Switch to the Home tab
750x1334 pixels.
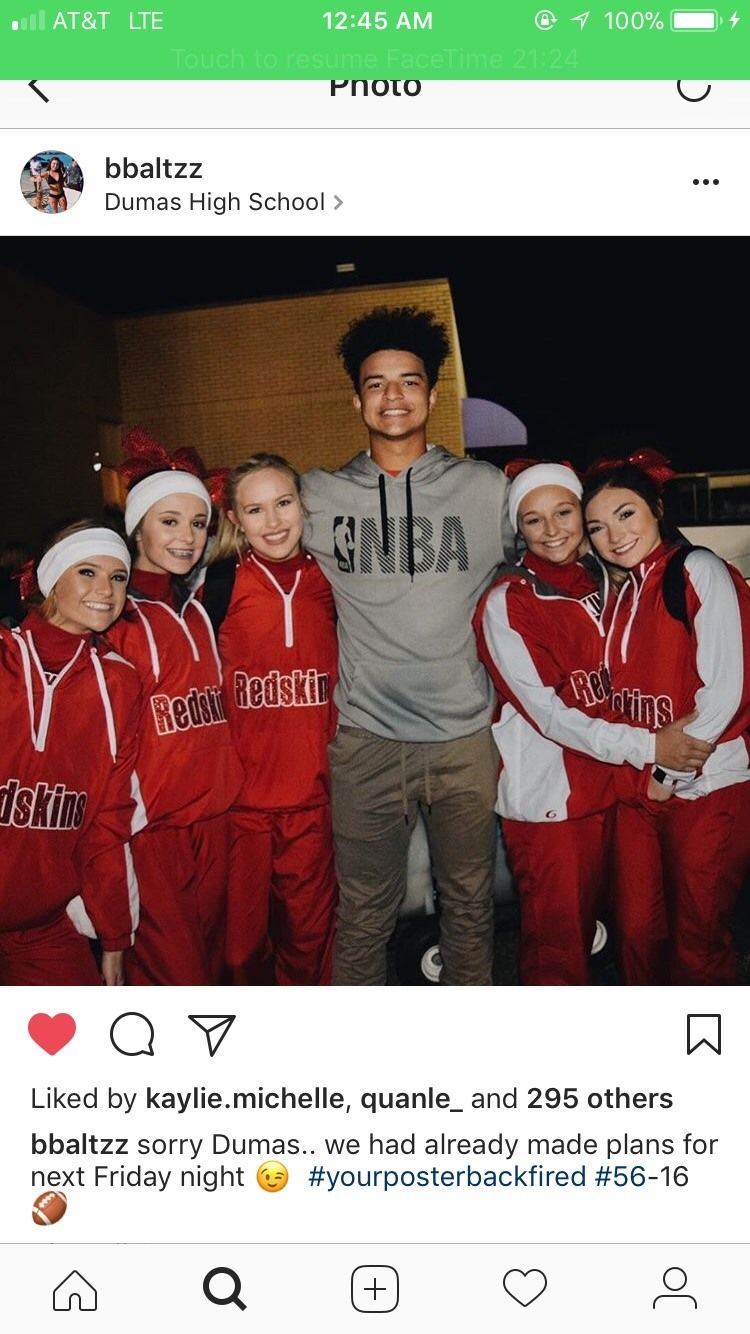[x=75, y=1289]
